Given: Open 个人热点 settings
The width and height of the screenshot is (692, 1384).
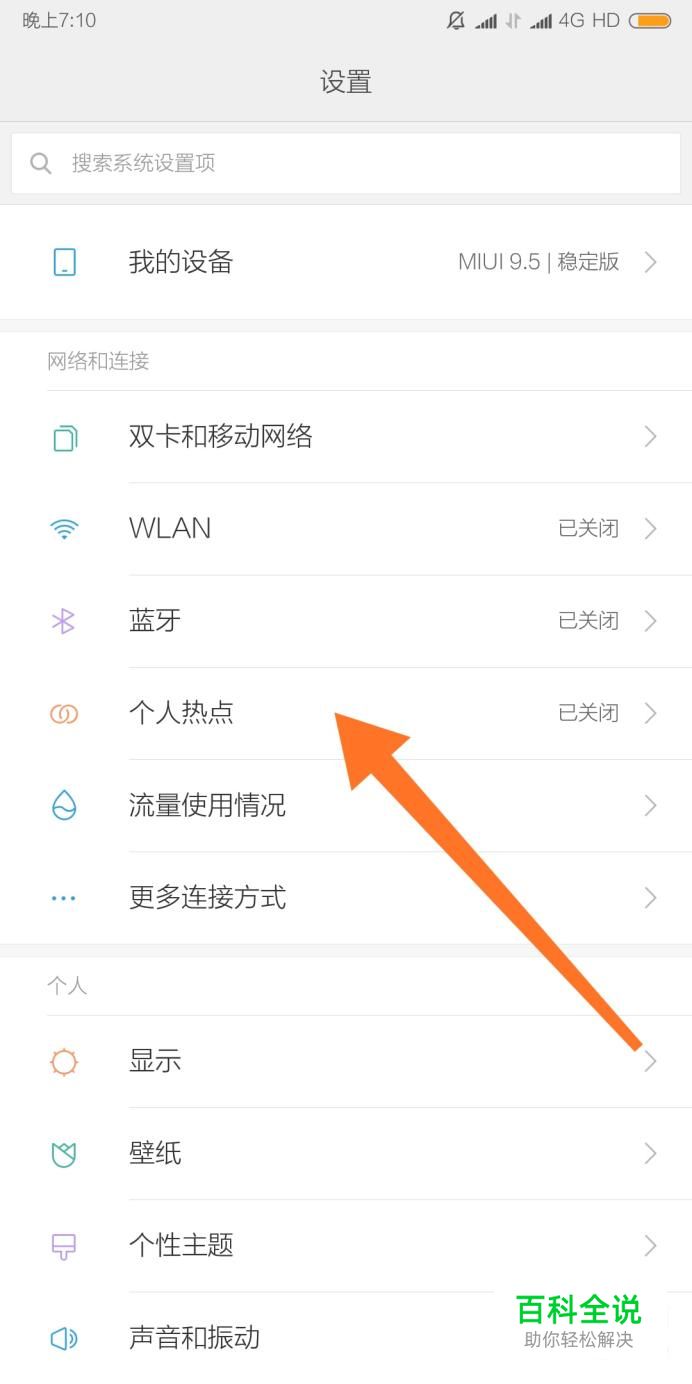Looking at the screenshot, I should pyautogui.click(x=346, y=713).
